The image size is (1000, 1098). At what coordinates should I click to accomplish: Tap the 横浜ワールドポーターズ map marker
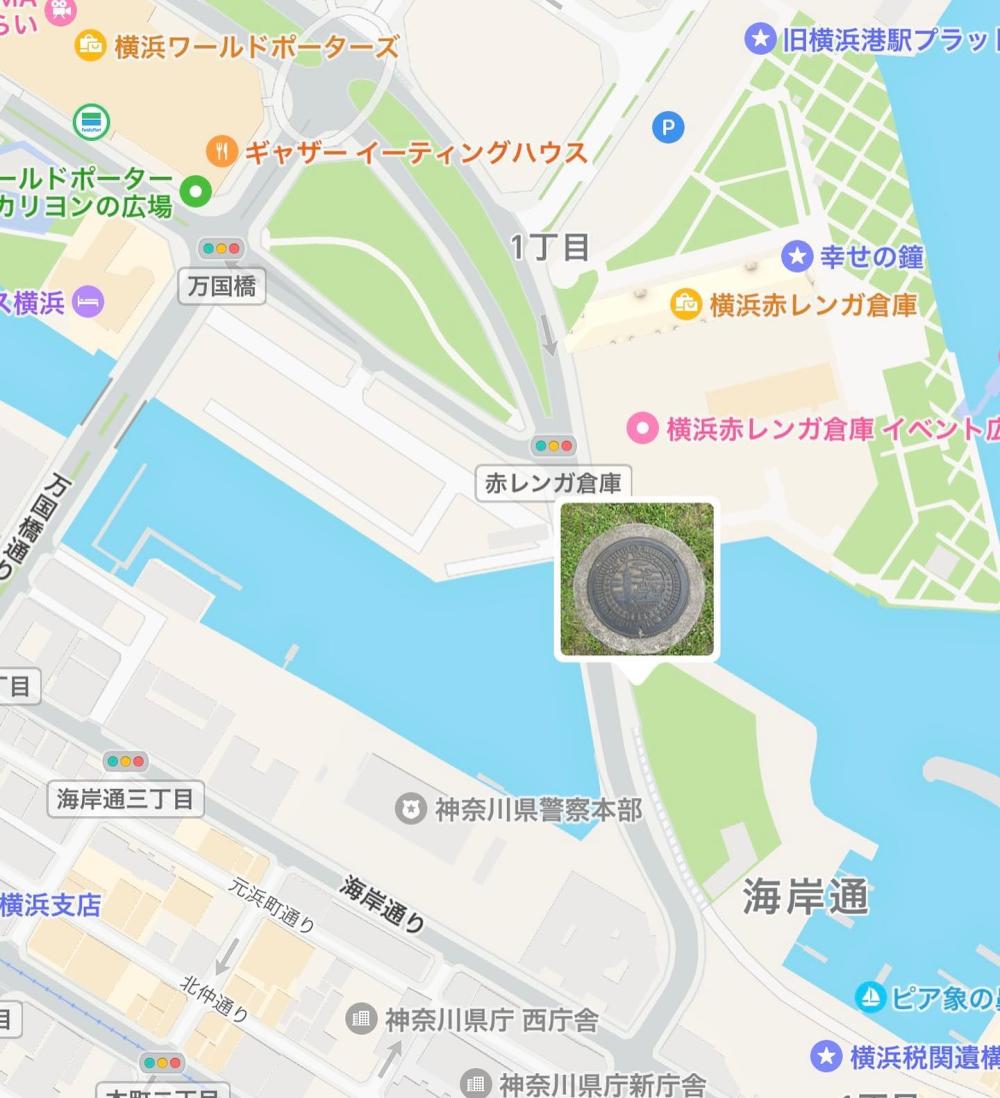tap(91, 46)
